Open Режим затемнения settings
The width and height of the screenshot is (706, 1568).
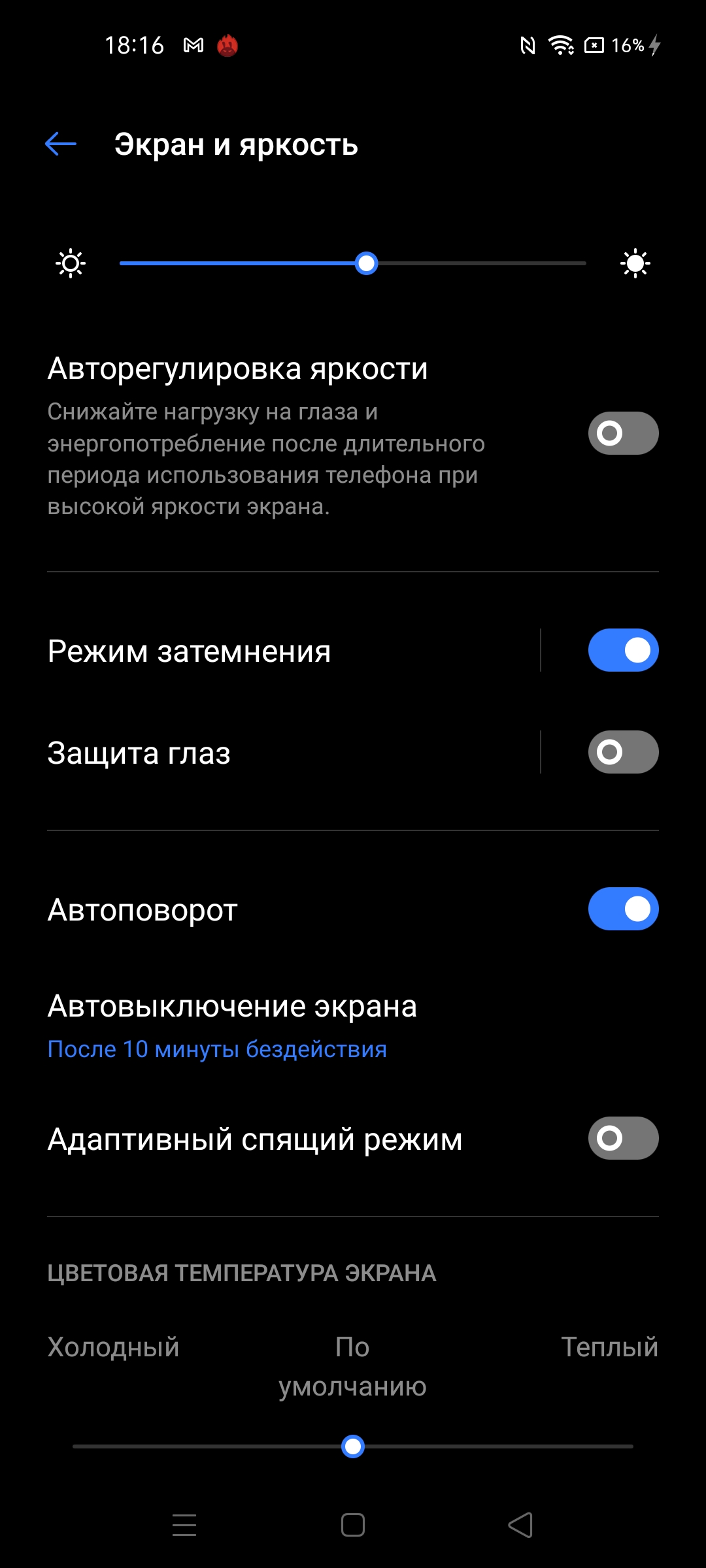coord(261,651)
